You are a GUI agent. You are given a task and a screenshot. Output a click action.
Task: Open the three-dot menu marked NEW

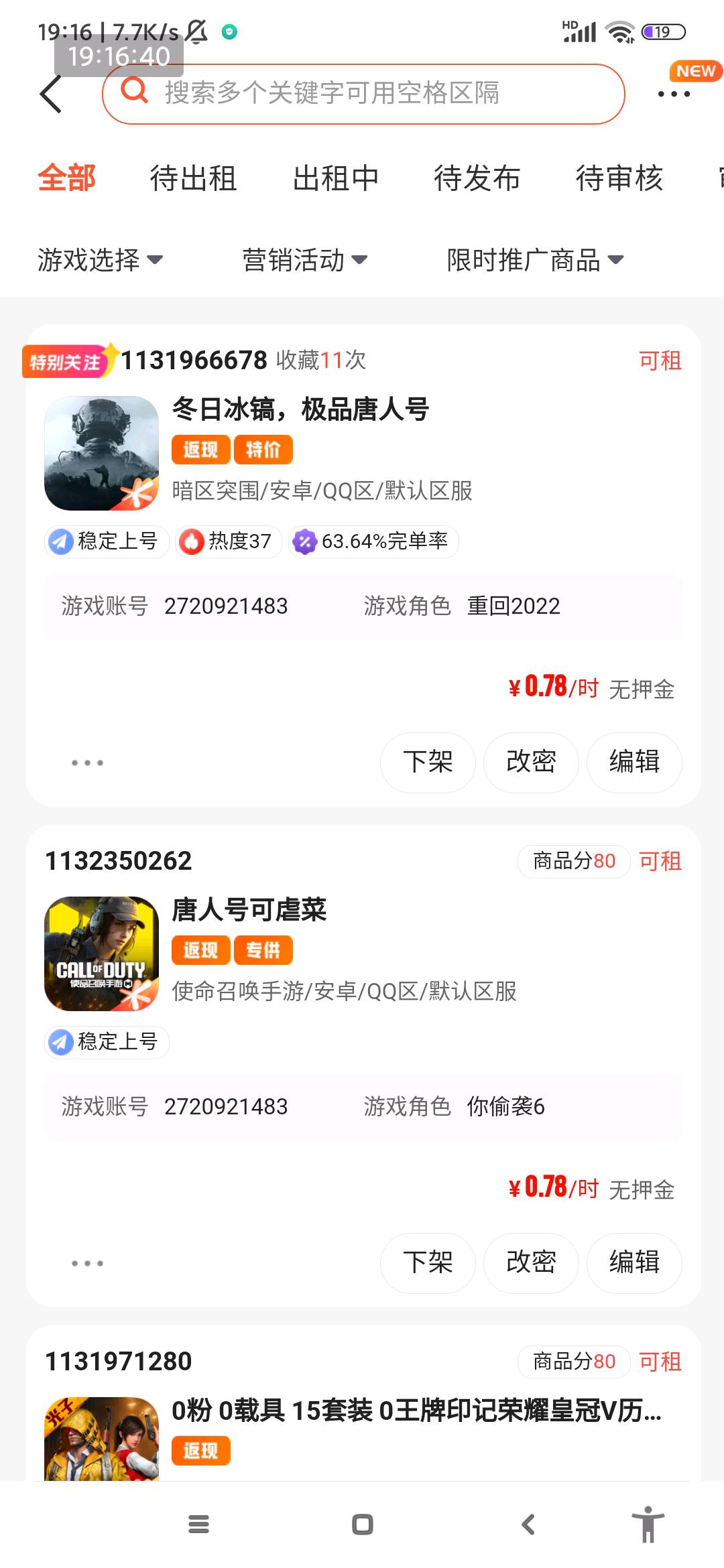tap(674, 94)
